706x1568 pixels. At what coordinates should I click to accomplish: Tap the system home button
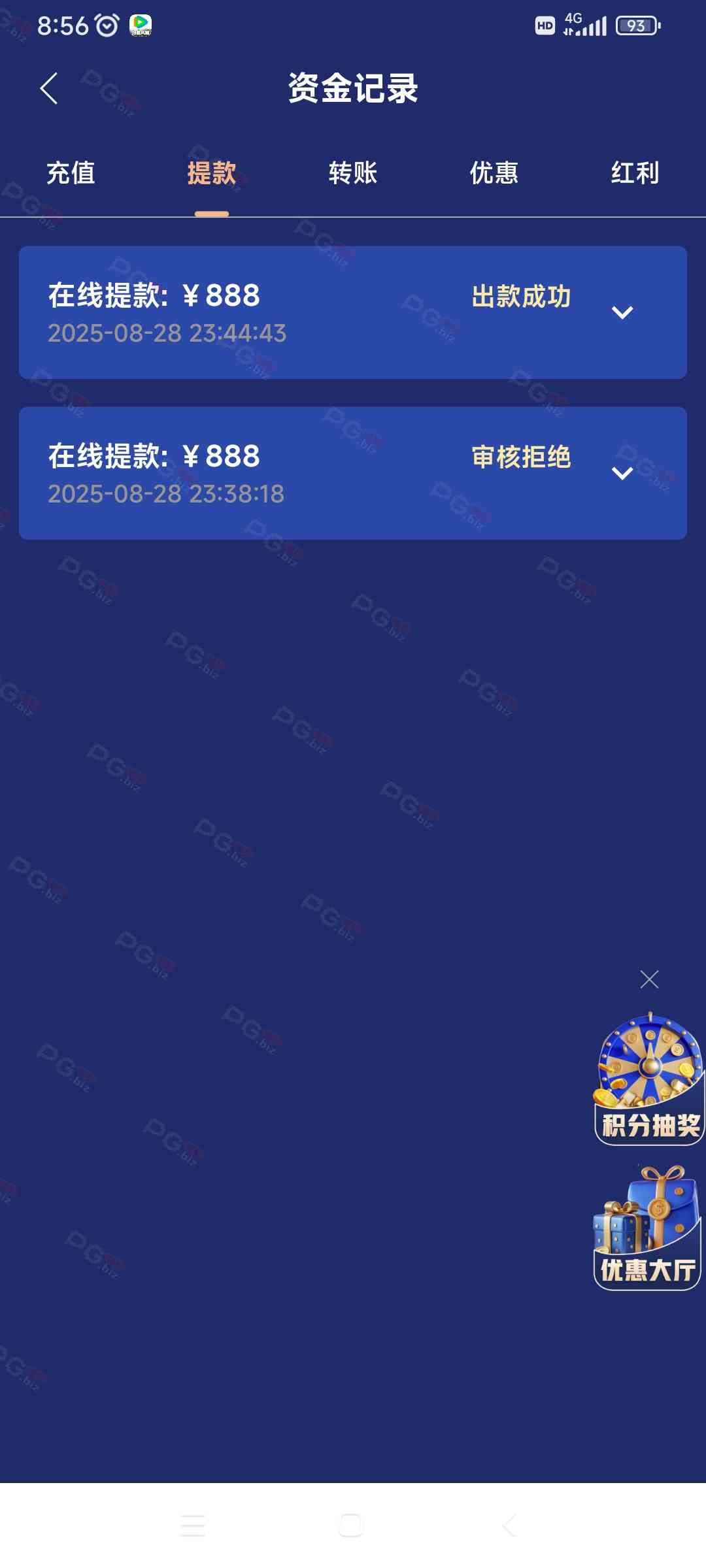[351, 1526]
